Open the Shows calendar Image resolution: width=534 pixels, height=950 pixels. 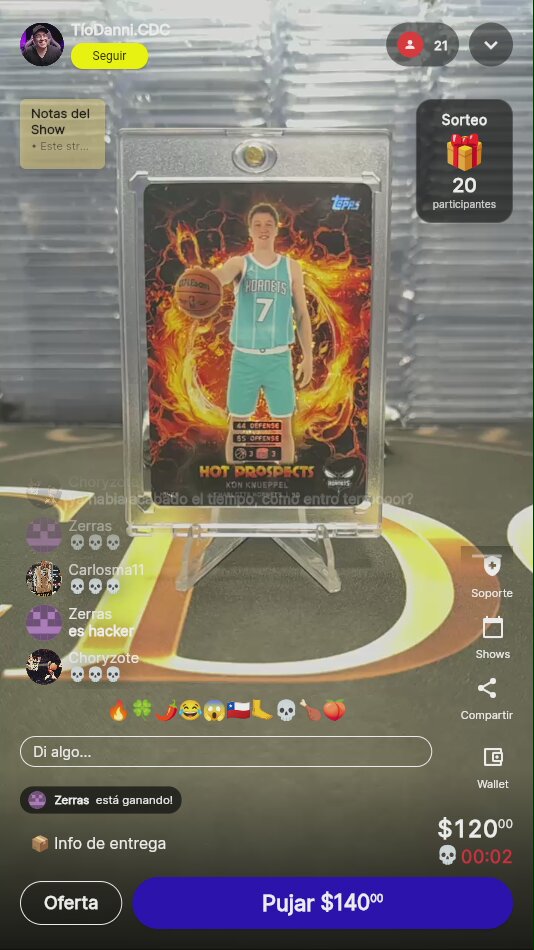[x=492, y=637]
